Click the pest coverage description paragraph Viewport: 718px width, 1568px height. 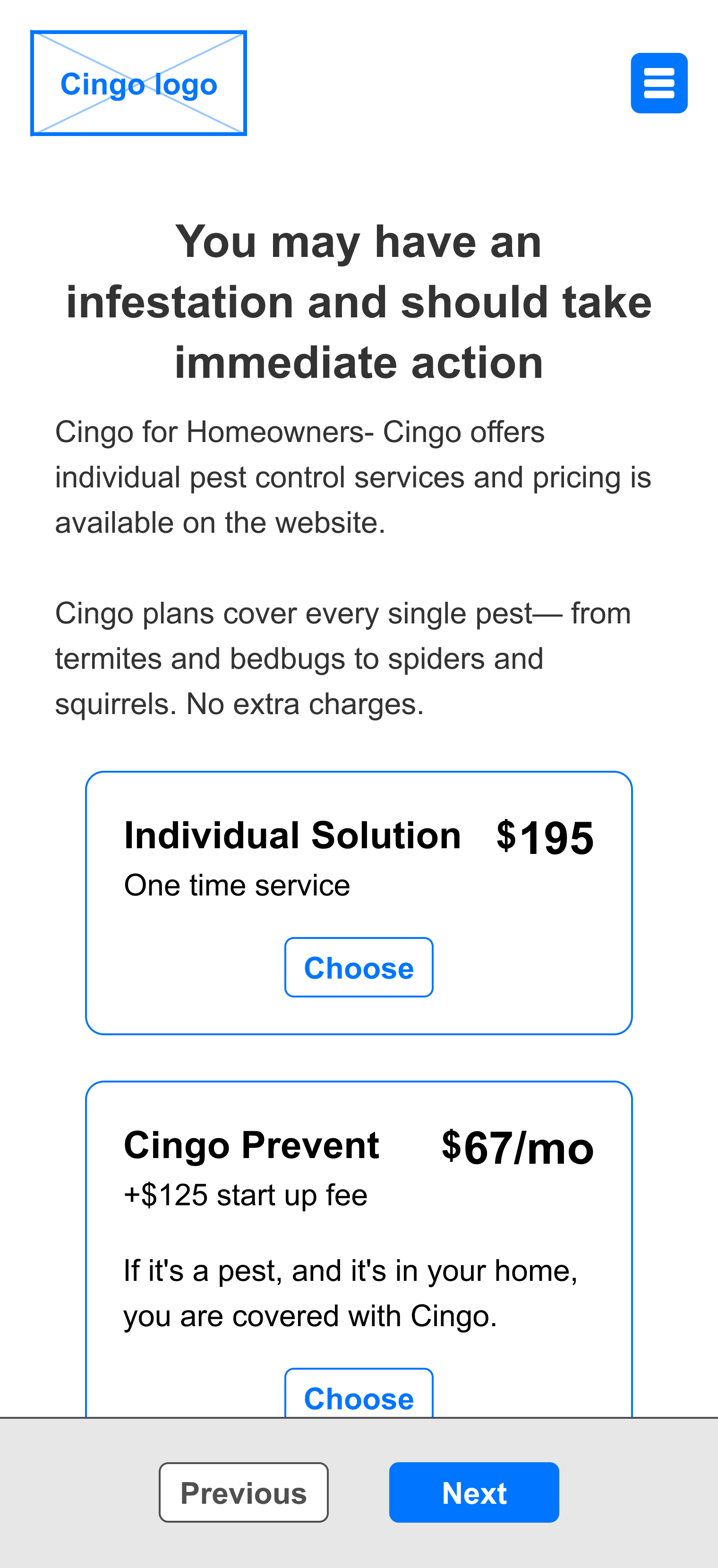343,657
